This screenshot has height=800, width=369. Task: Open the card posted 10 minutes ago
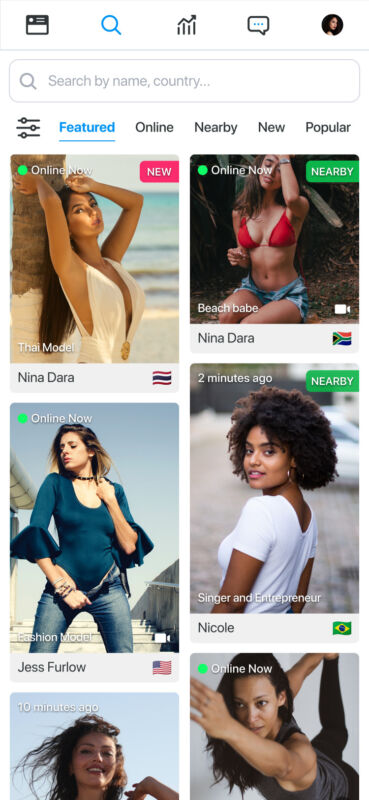[94, 746]
